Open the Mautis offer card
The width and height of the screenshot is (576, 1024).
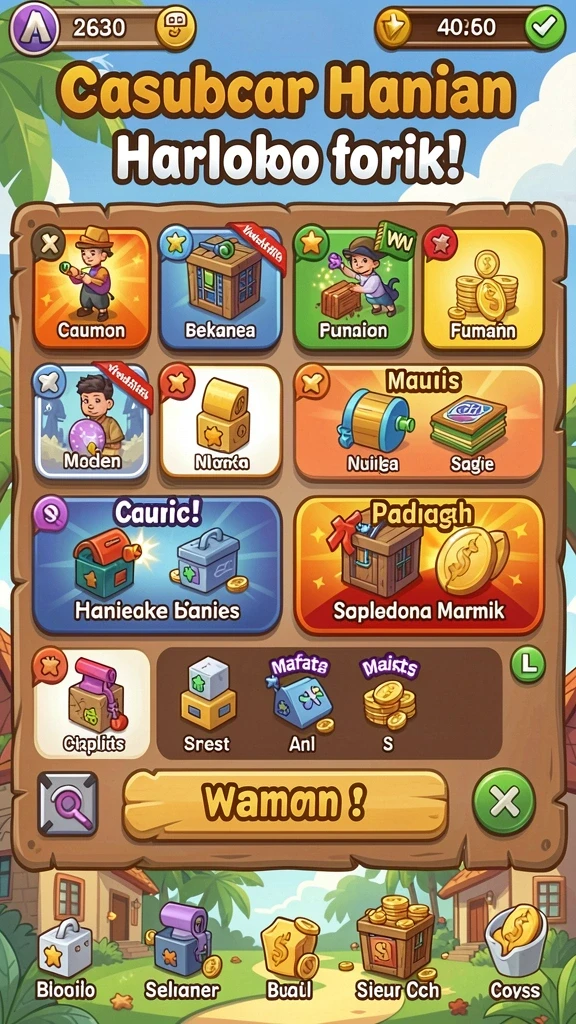point(419,423)
